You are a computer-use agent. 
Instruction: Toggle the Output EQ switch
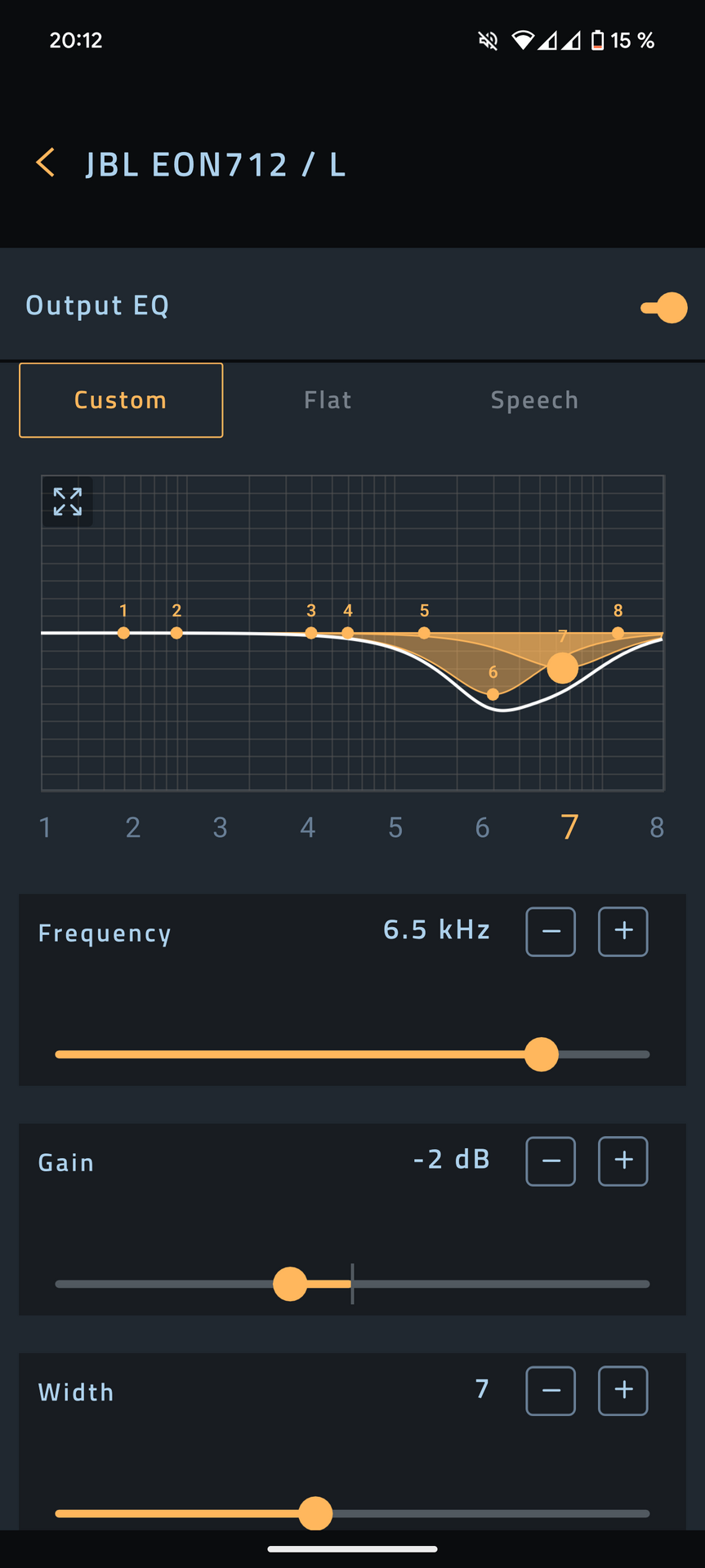[663, 308]
